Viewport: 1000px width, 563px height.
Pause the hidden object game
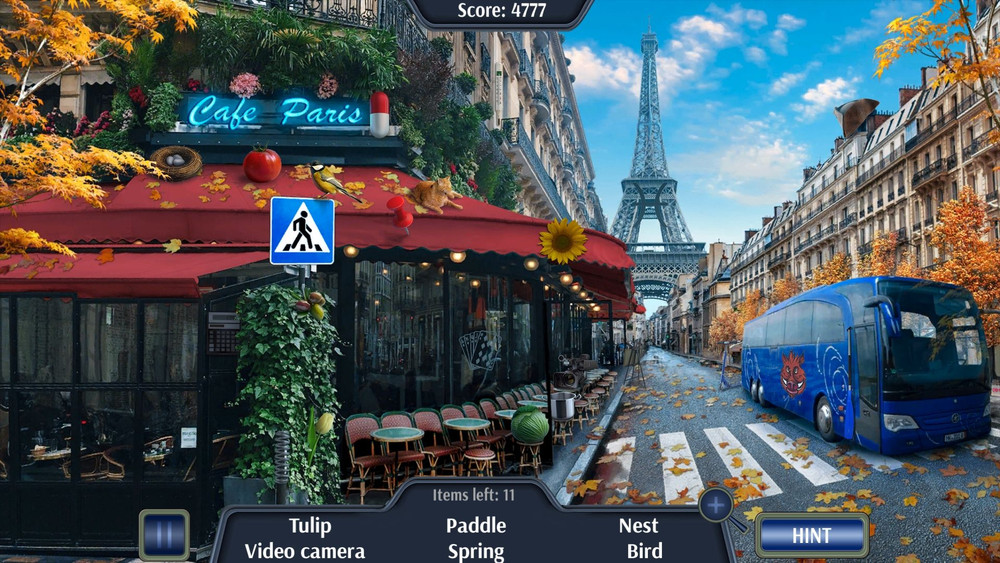coord(164,535)
